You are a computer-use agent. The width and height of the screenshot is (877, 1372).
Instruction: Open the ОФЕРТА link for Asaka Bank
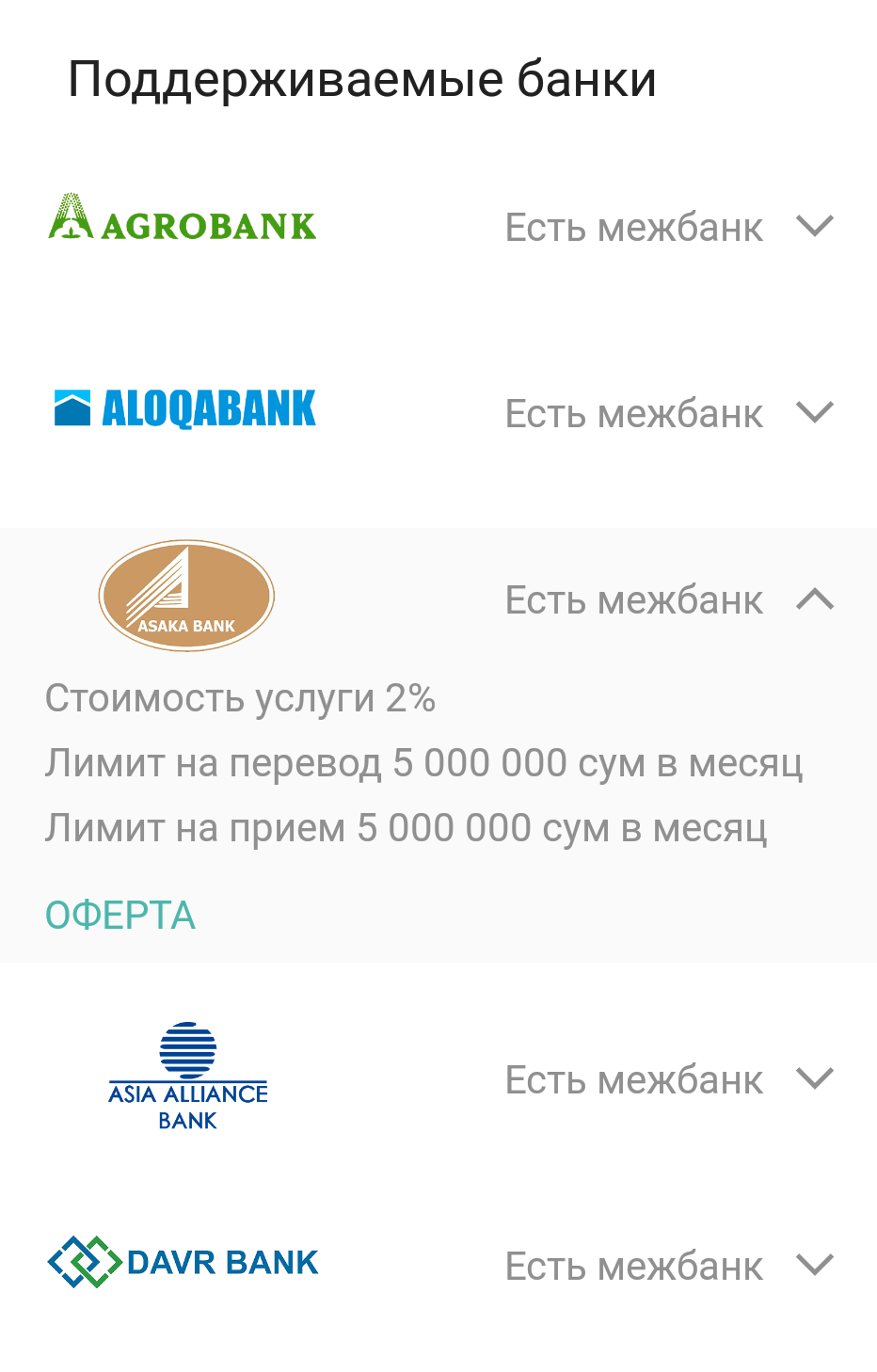(x=120, y=916)
